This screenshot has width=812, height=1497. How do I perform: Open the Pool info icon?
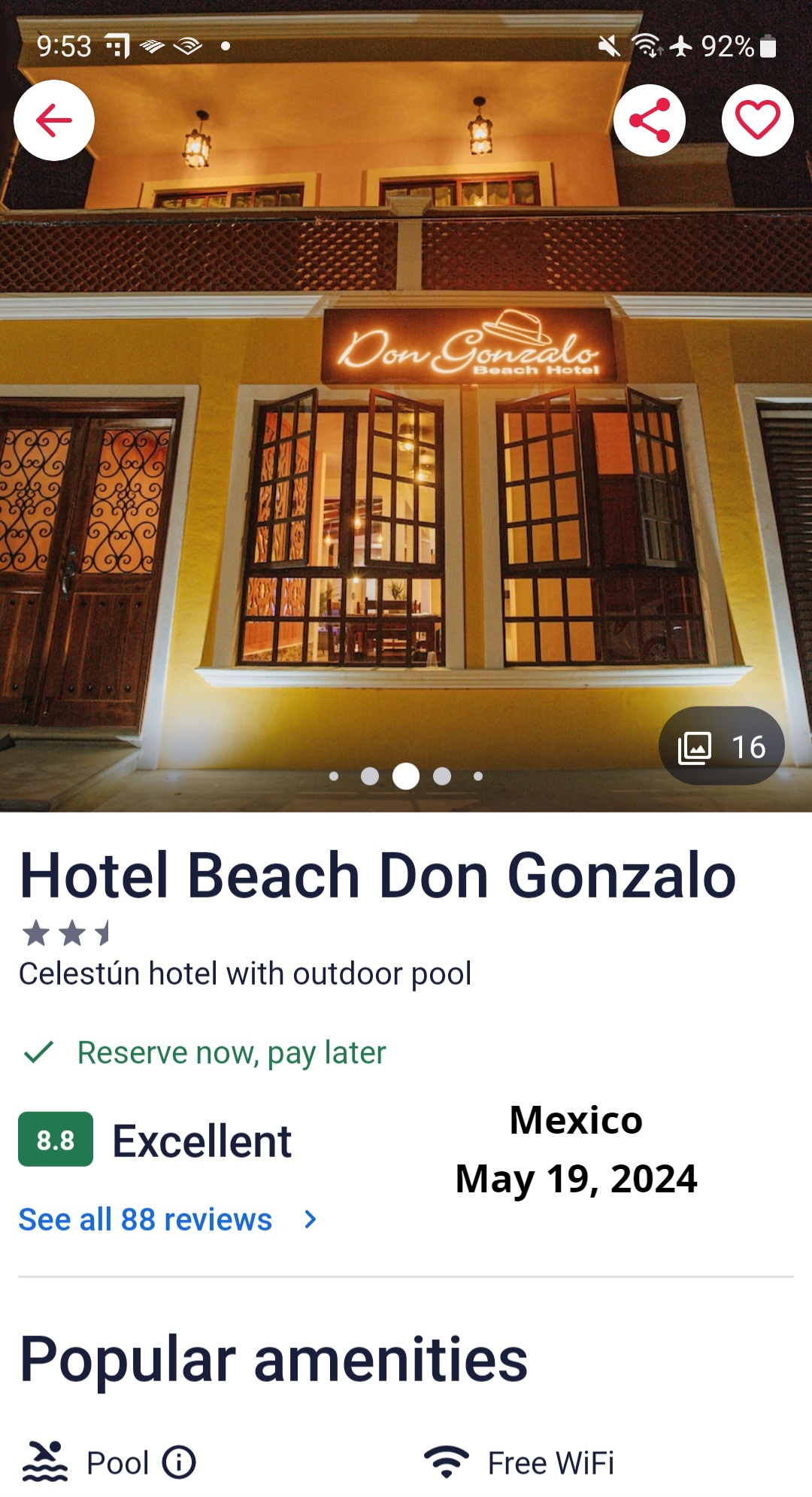click(179, 1462)
